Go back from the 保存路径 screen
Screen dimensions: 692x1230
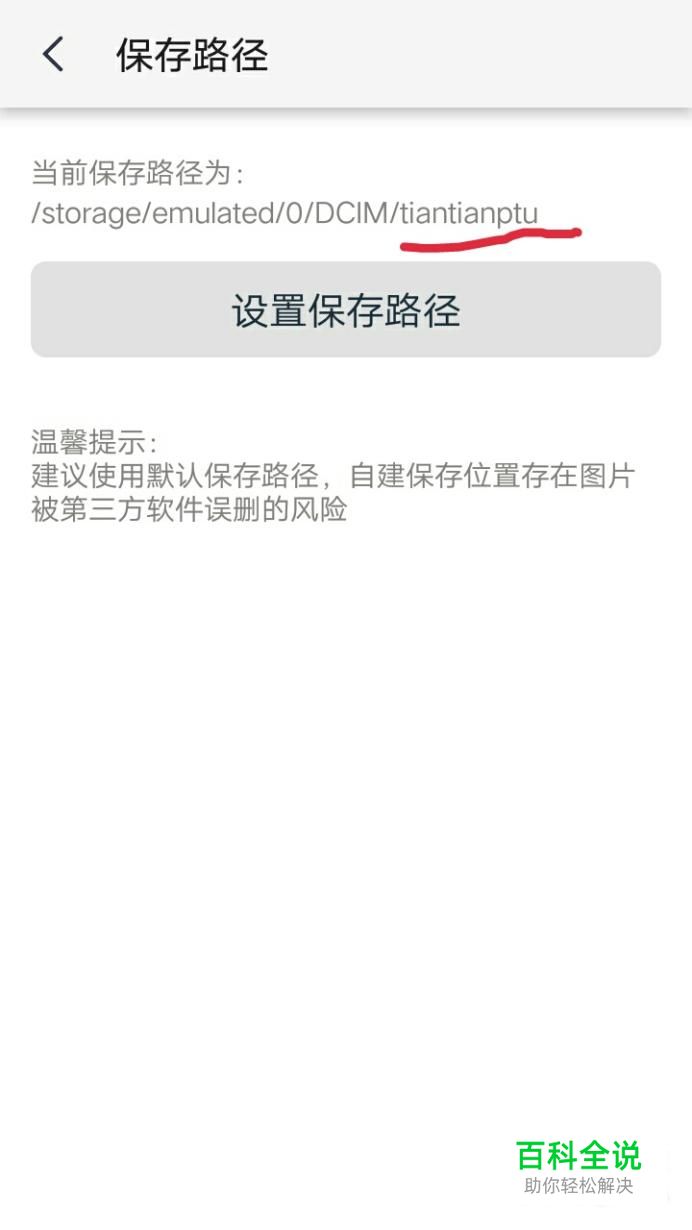click(x=53, y=55)
